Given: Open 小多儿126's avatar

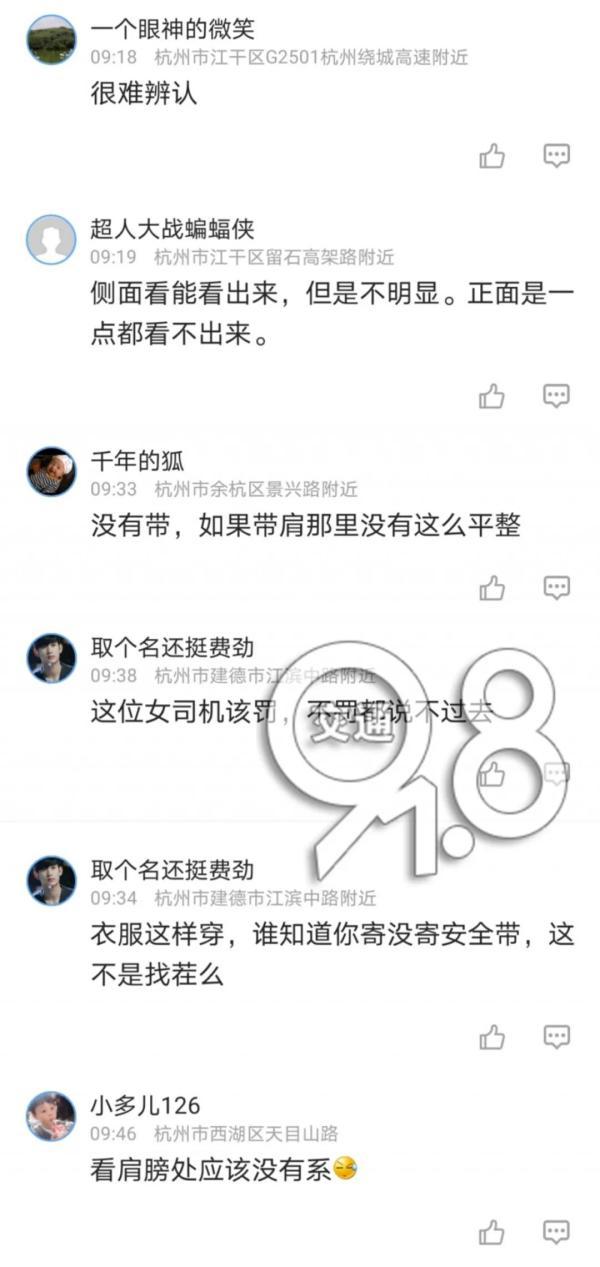Looking at the screenshot, I should [51, 1117].
